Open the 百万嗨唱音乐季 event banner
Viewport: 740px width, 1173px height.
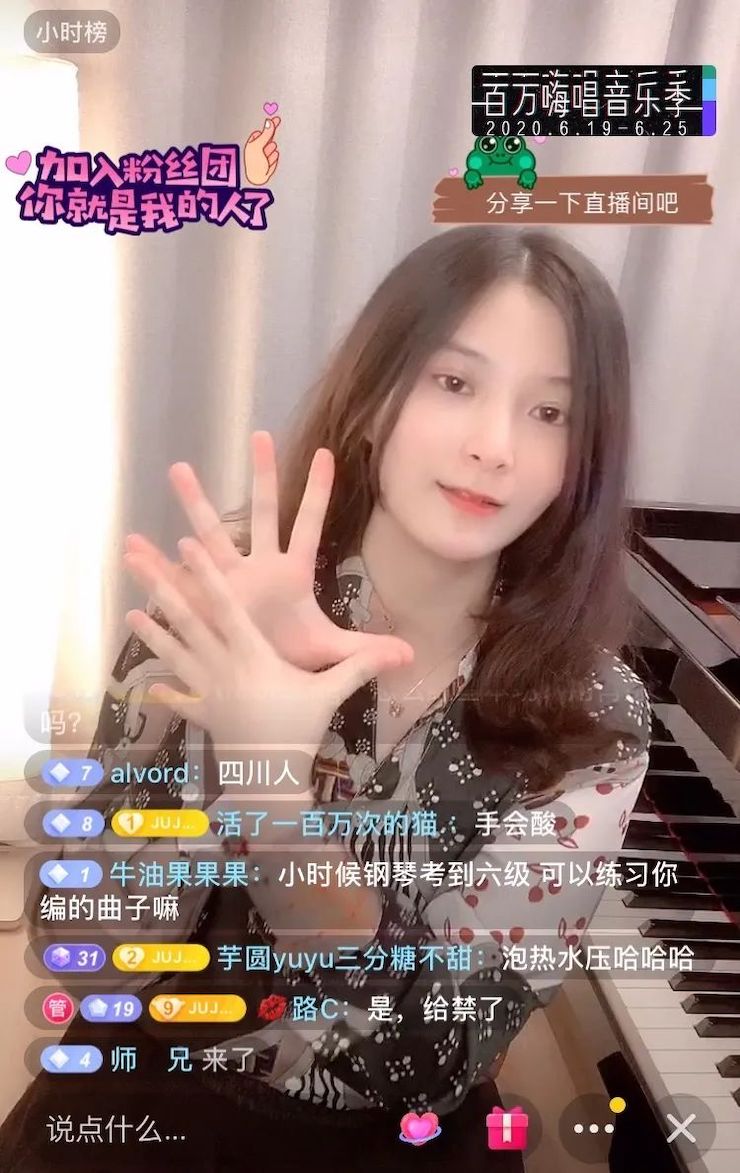coord(593,101)
